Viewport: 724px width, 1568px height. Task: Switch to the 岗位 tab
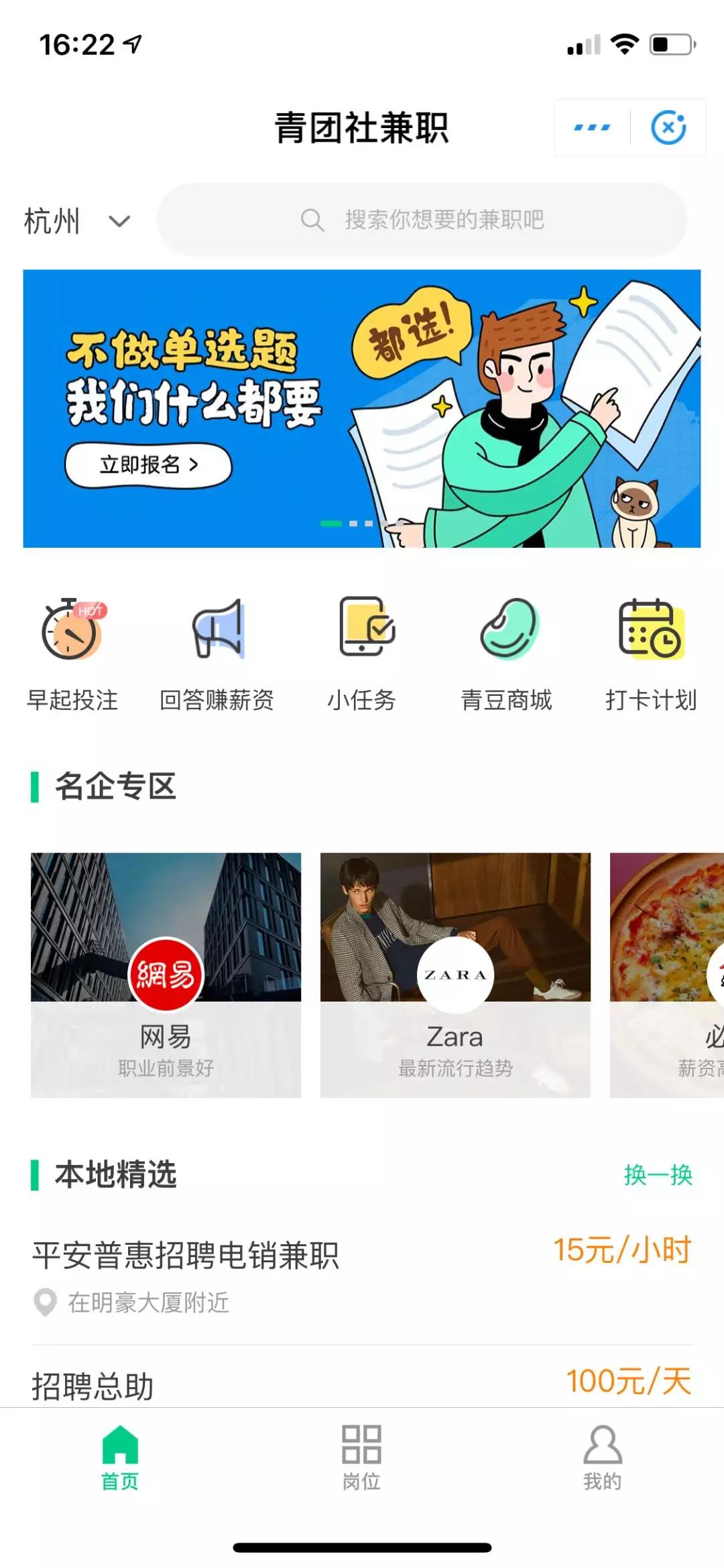tap(361, 1457)
